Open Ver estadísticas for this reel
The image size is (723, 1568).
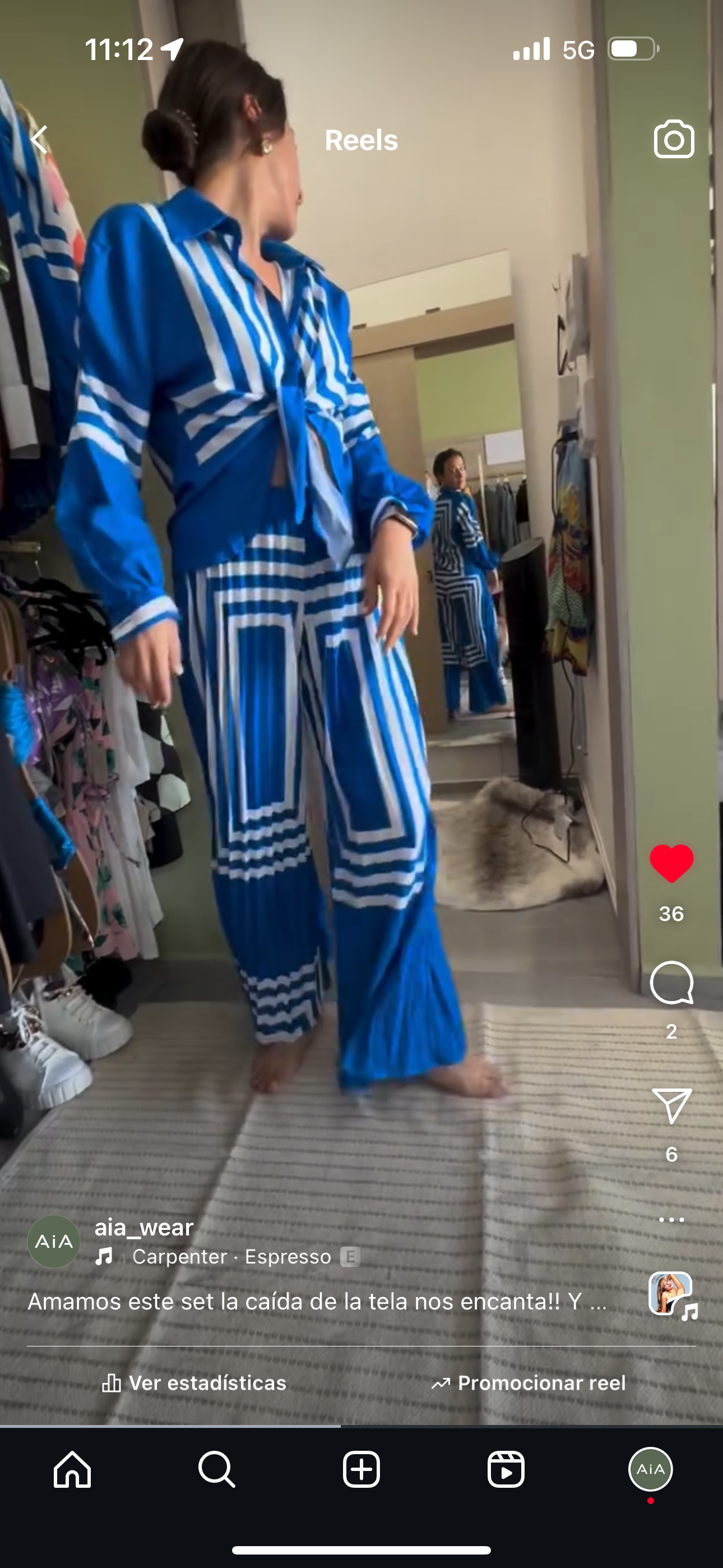tap(193, 1383)
